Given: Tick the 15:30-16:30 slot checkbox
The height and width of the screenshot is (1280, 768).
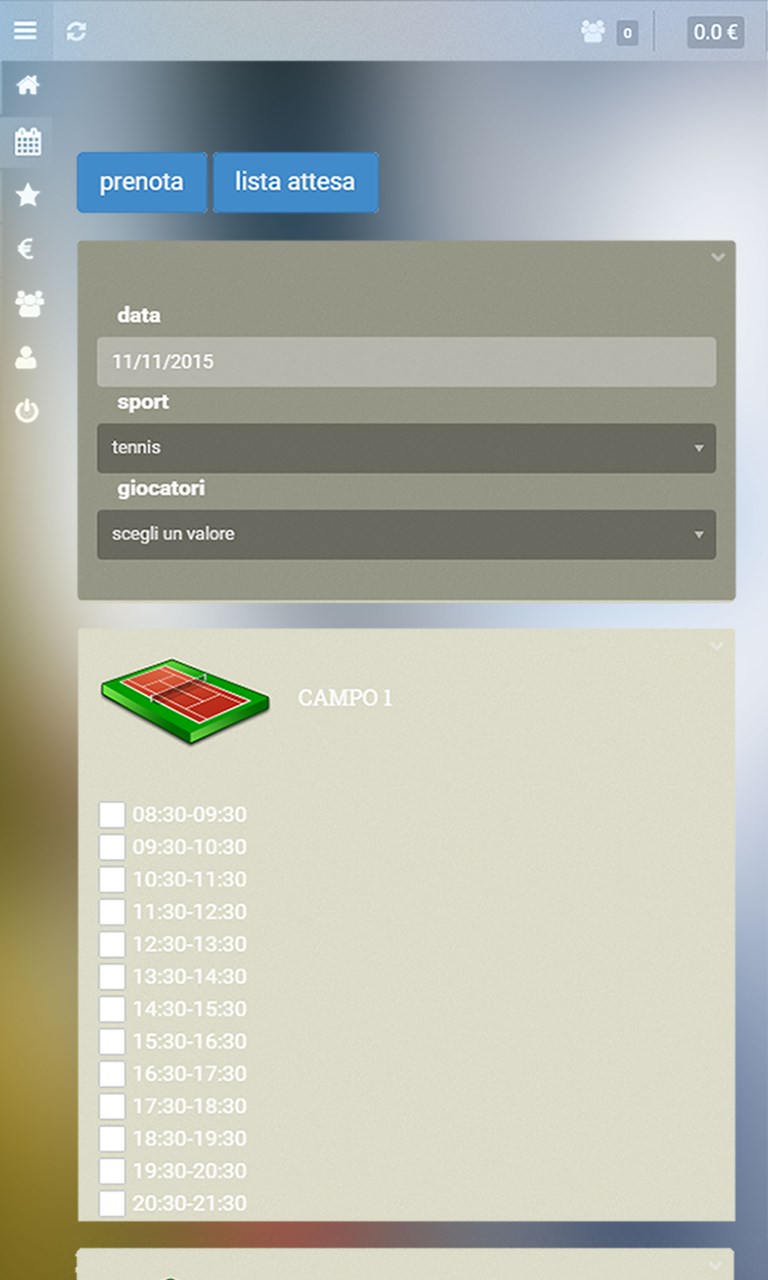Looking at the screenshot, I should [112, 1041].
